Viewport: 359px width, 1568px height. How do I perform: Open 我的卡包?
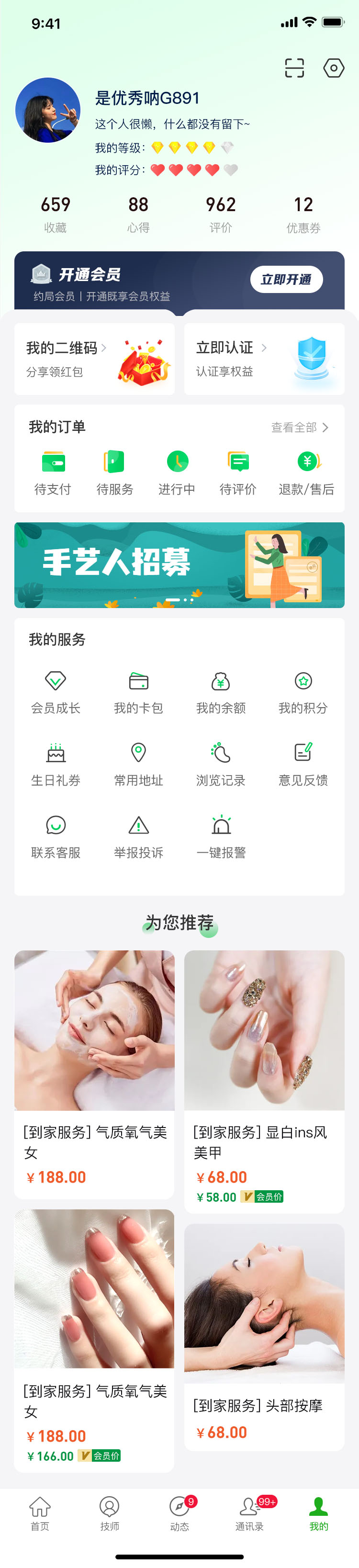tap(139, 692)
